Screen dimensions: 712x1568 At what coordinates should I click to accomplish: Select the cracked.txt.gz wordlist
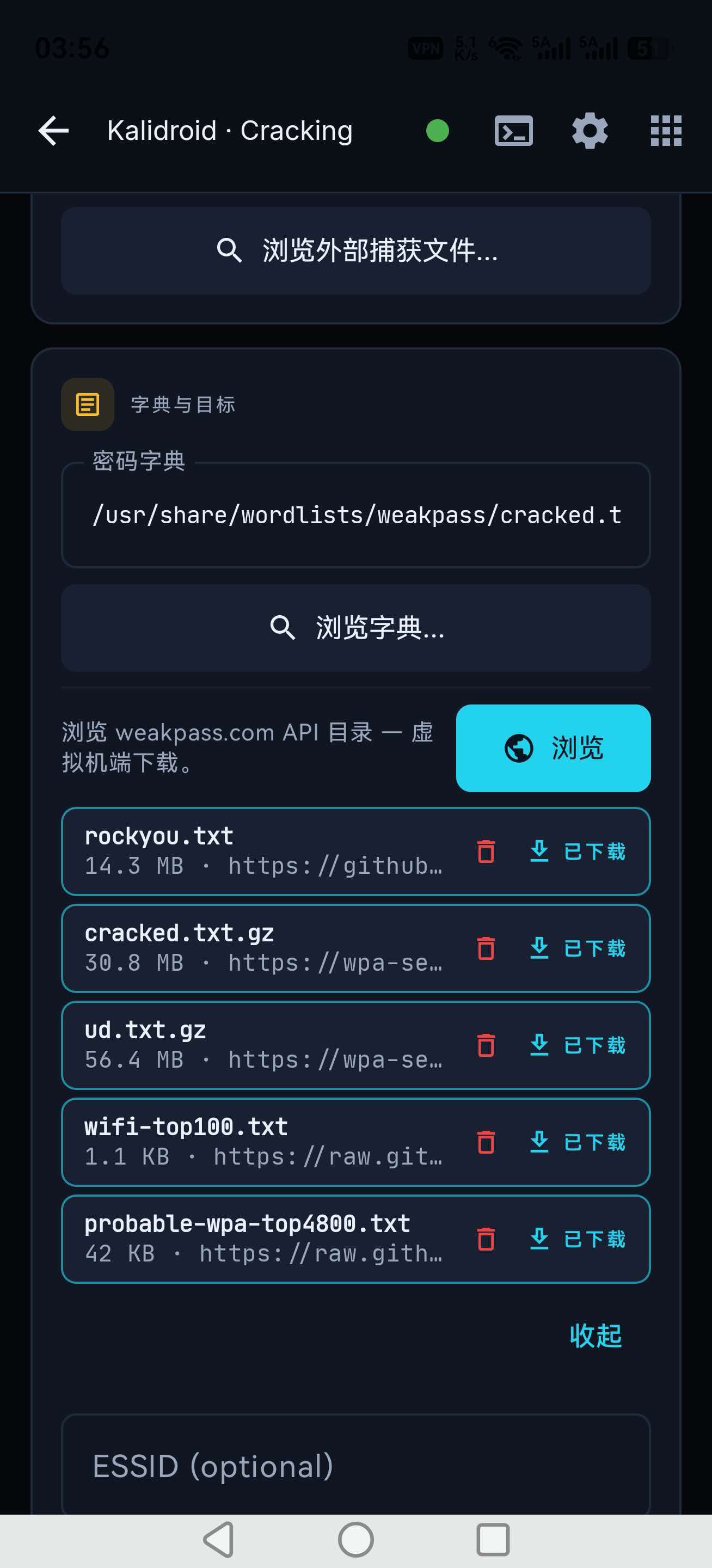[263, 948]
